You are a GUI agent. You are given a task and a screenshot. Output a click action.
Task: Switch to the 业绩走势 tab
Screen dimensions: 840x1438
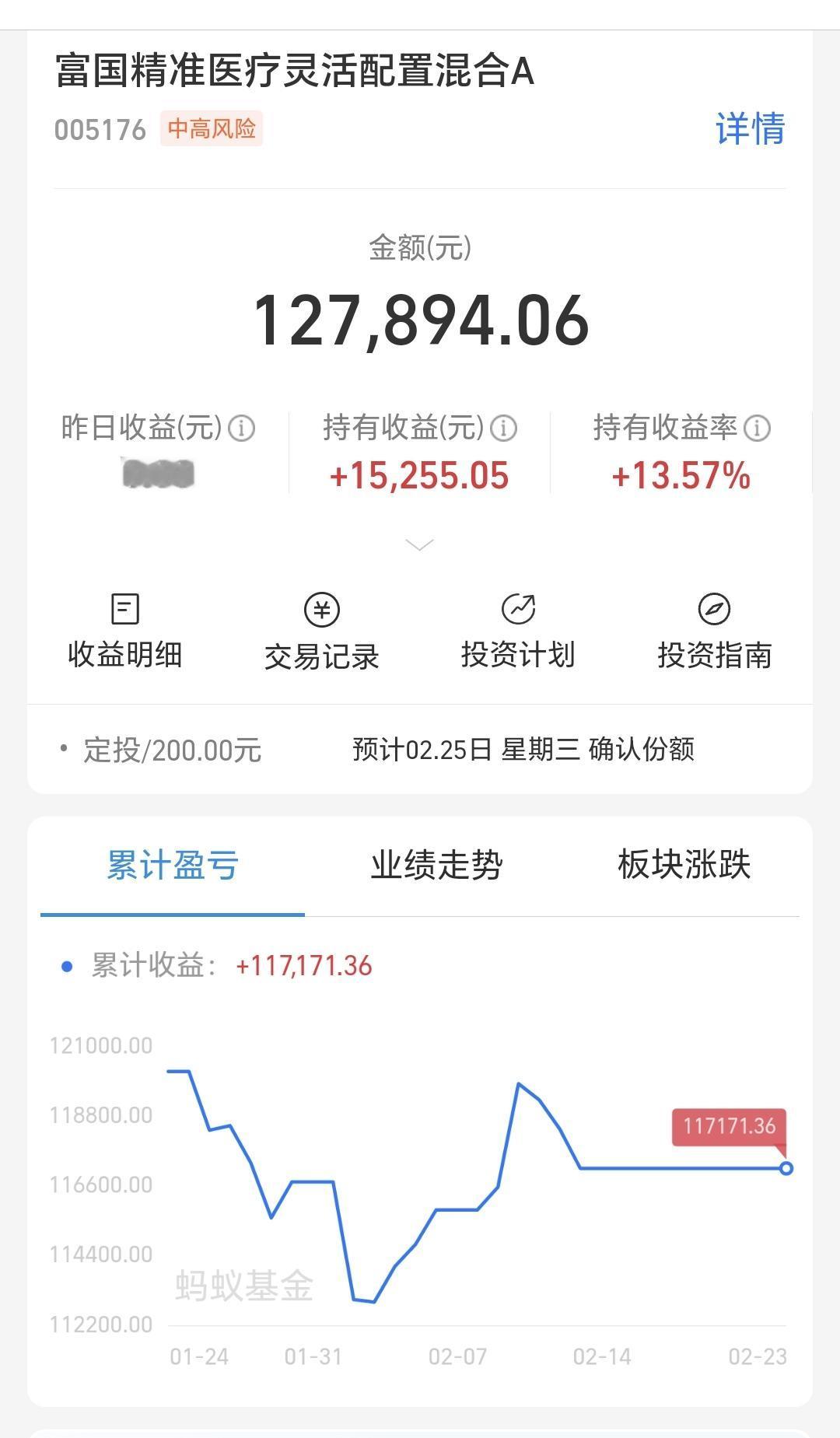(436, 866)
